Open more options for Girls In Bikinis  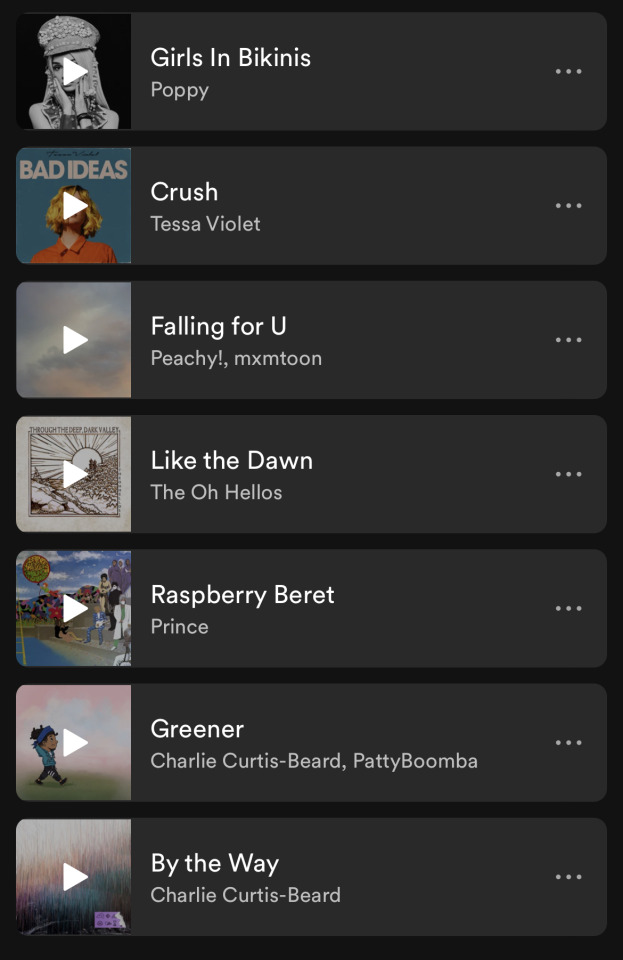(x=568, y=71)
